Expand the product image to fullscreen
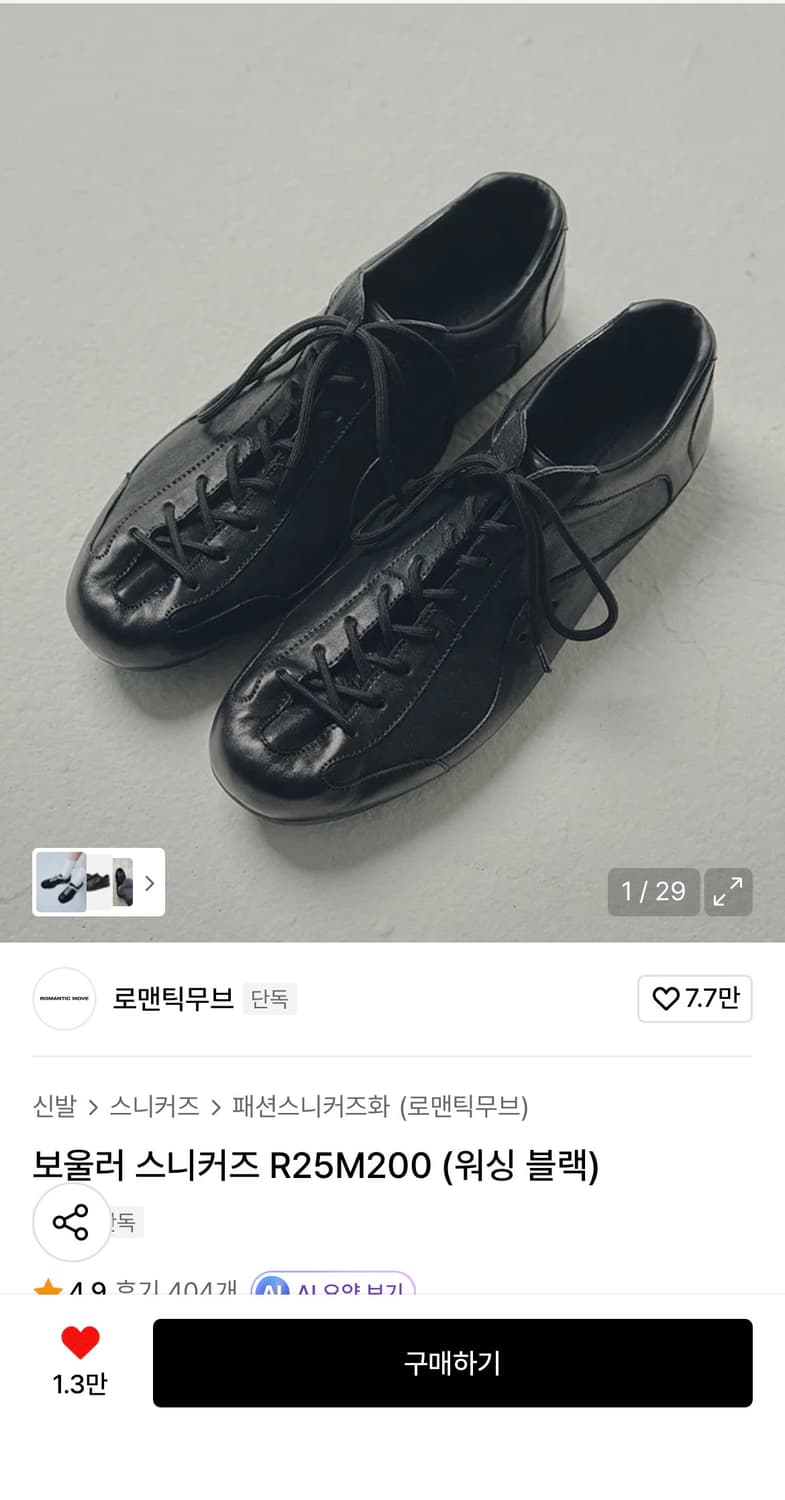Viewport: 785px width, 1500px height. coord(728,892)
